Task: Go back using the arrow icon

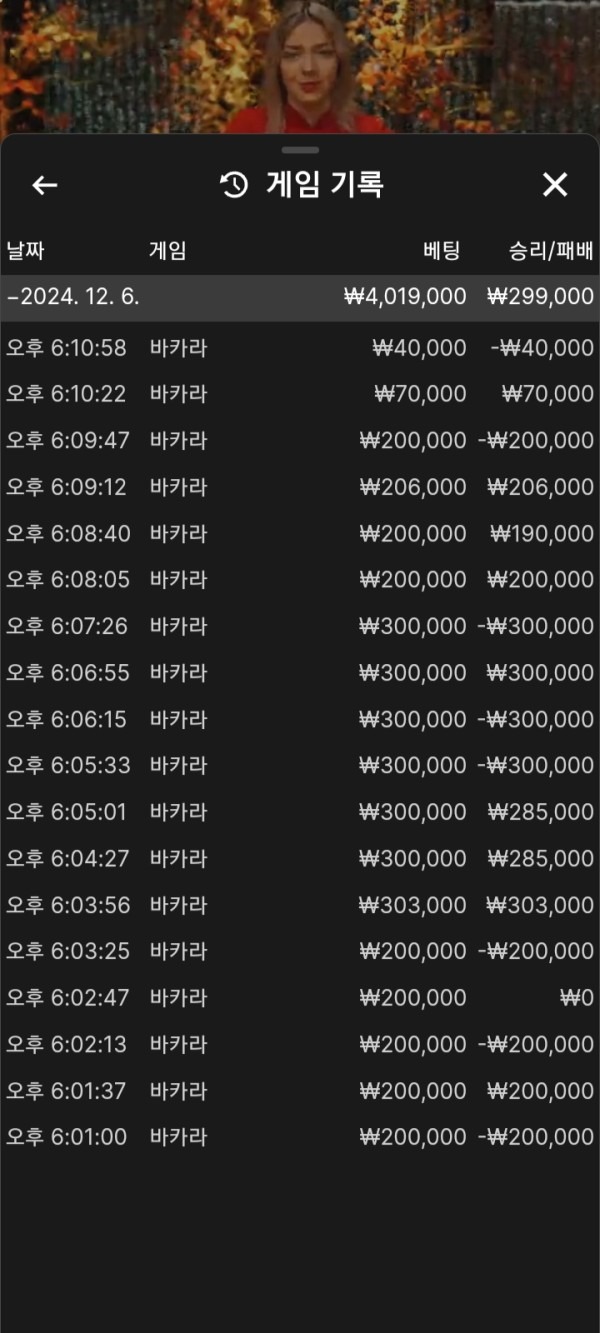Action: (x=45, y=185)
